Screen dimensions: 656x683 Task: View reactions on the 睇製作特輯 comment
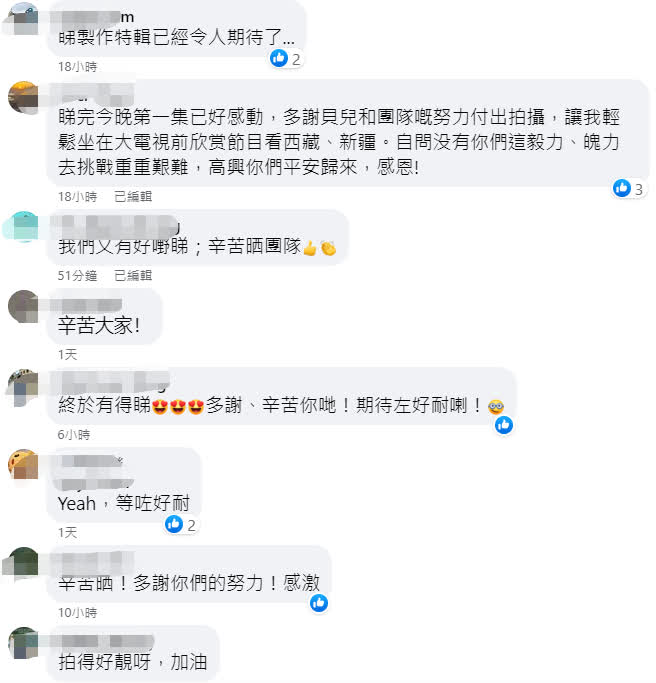(x=286, y=58)
